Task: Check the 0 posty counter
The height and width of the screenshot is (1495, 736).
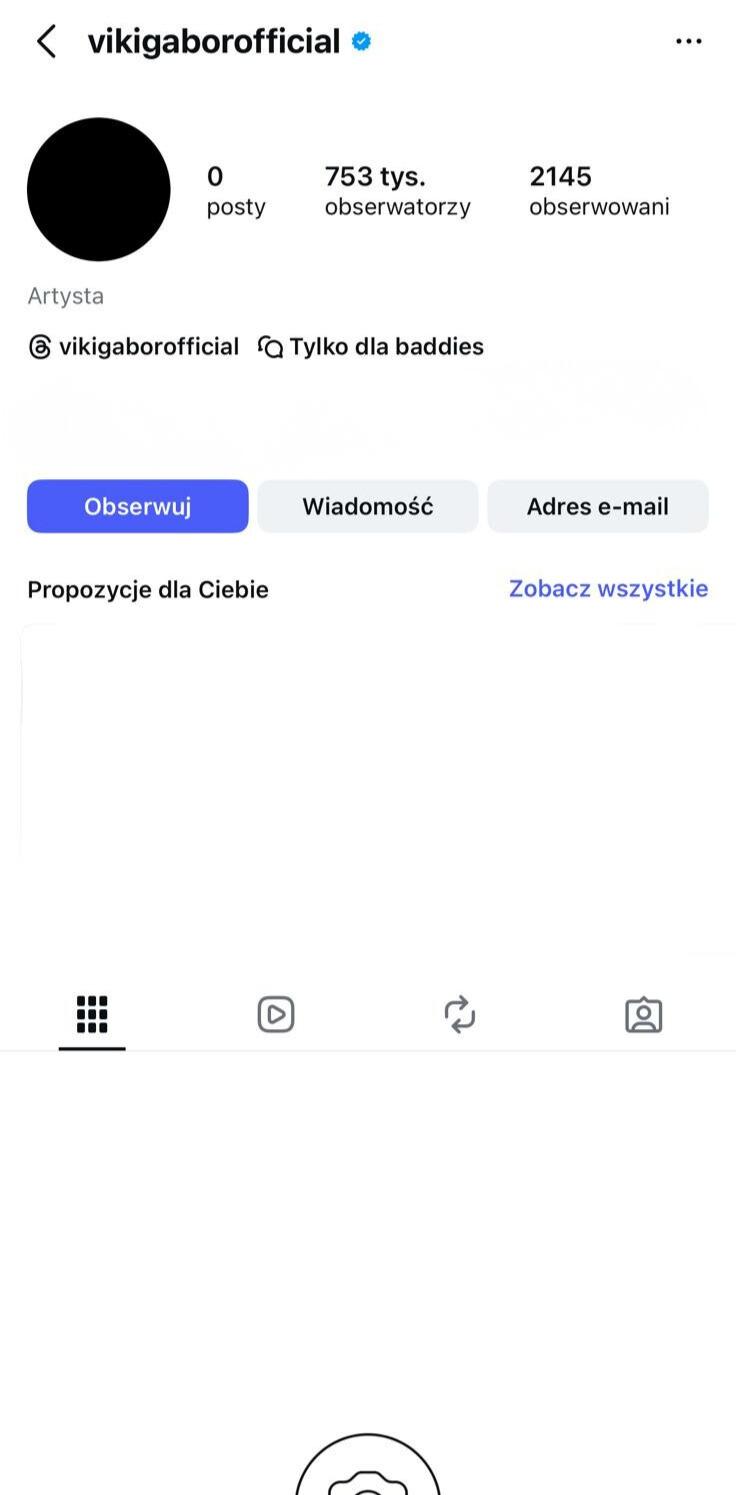Action: coord(235,190)
